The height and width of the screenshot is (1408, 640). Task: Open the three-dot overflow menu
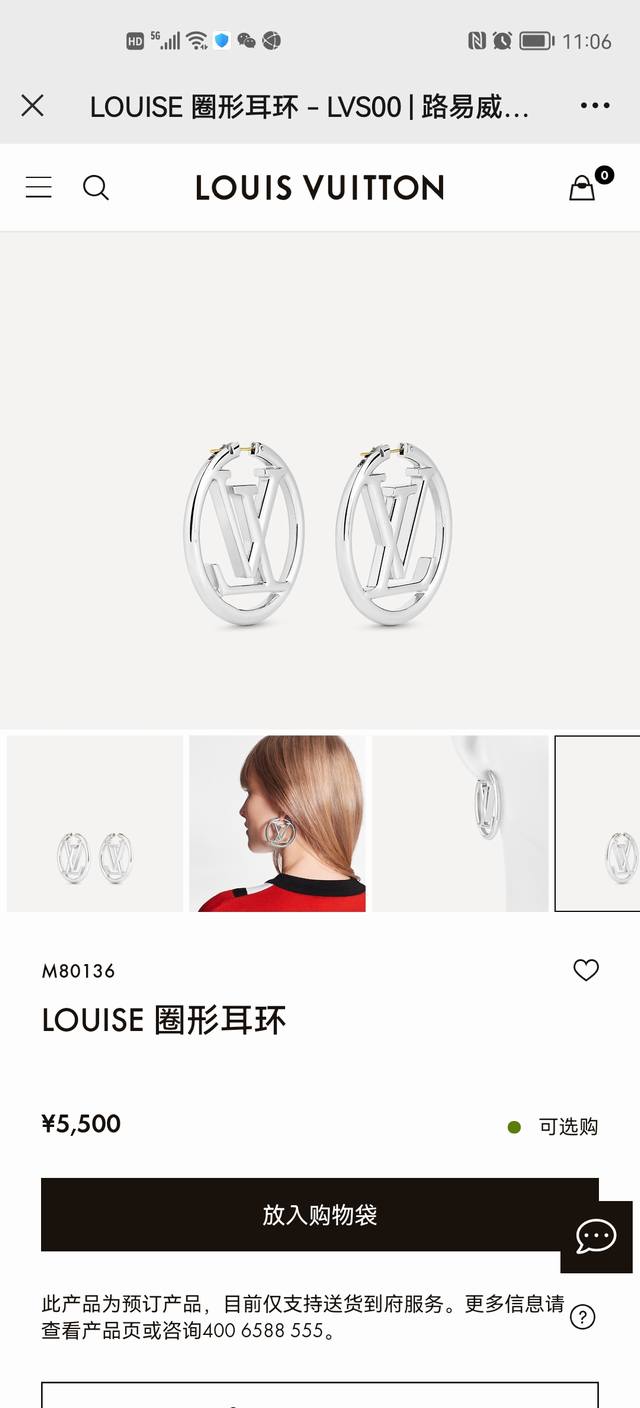click(x=595, y=106)
